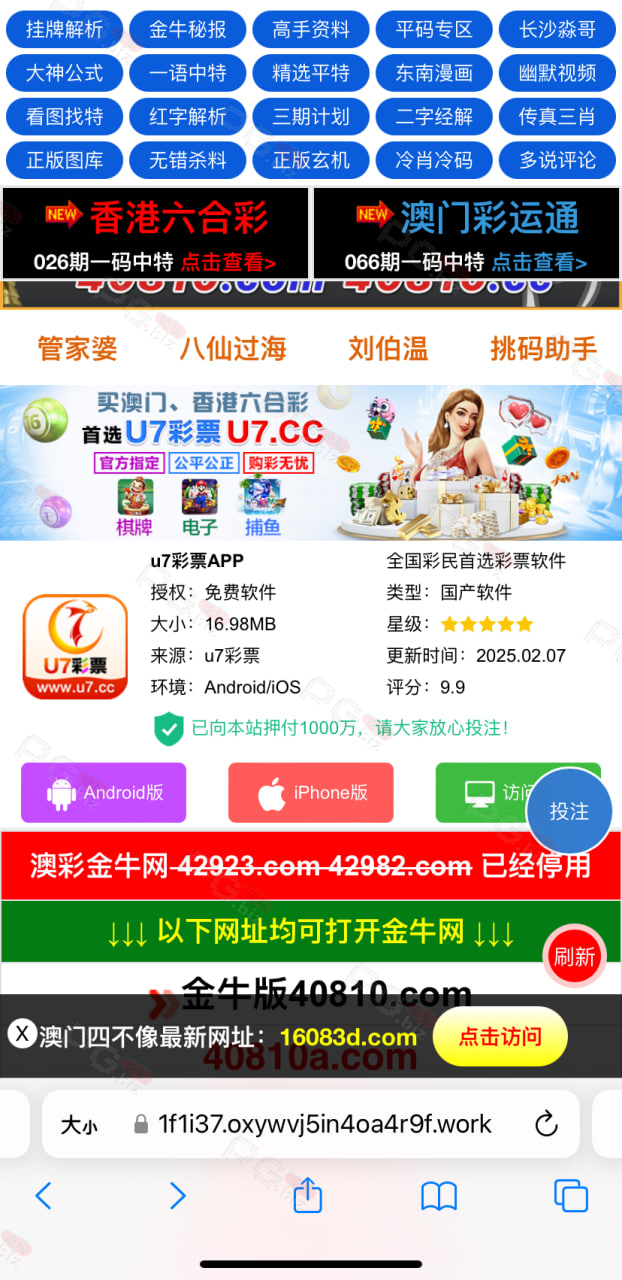Tap the red 刷新 refresh button

575,957
